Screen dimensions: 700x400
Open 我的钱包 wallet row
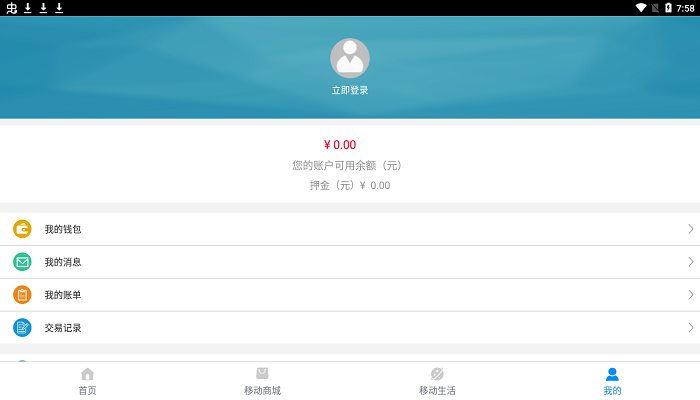[350, 229]
